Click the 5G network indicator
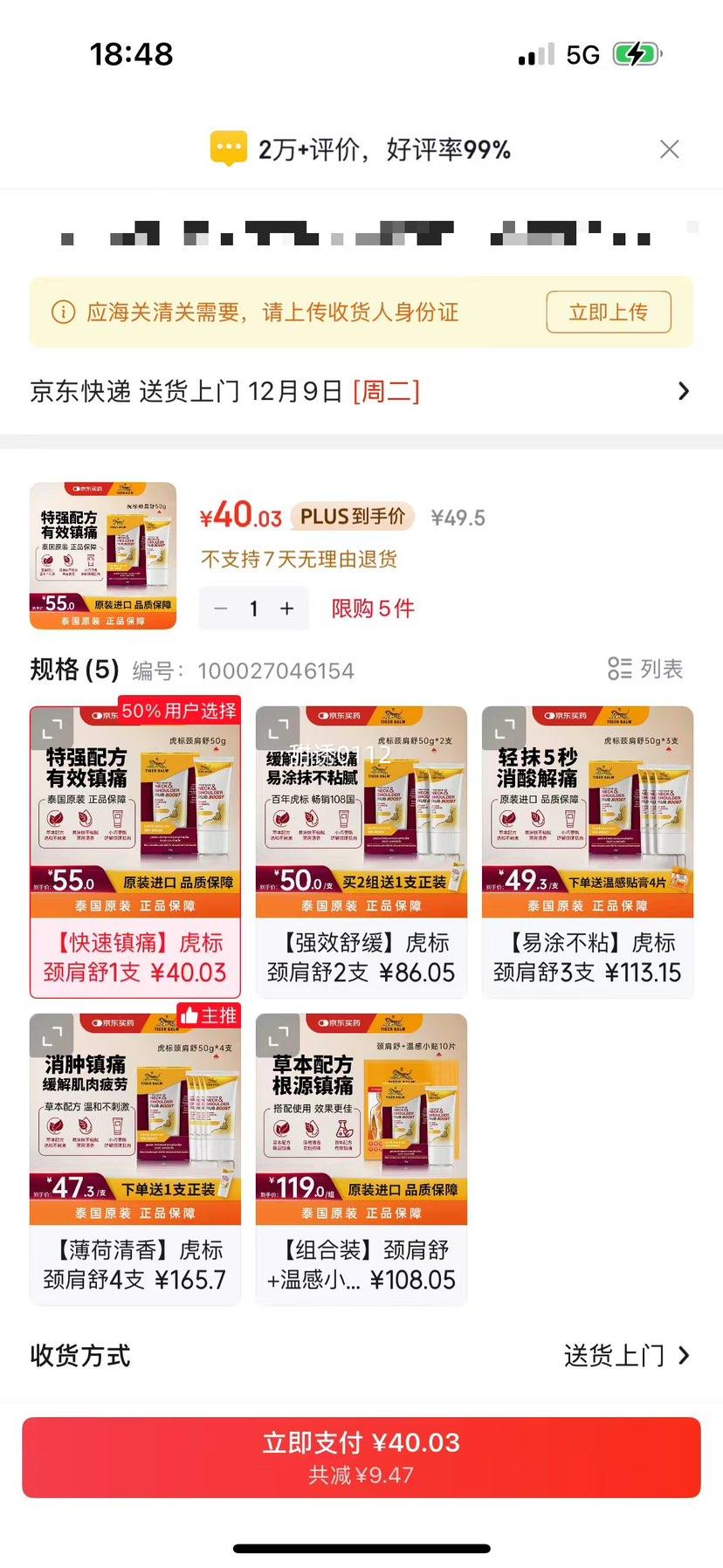723x1568 pixels. point(580,54)
